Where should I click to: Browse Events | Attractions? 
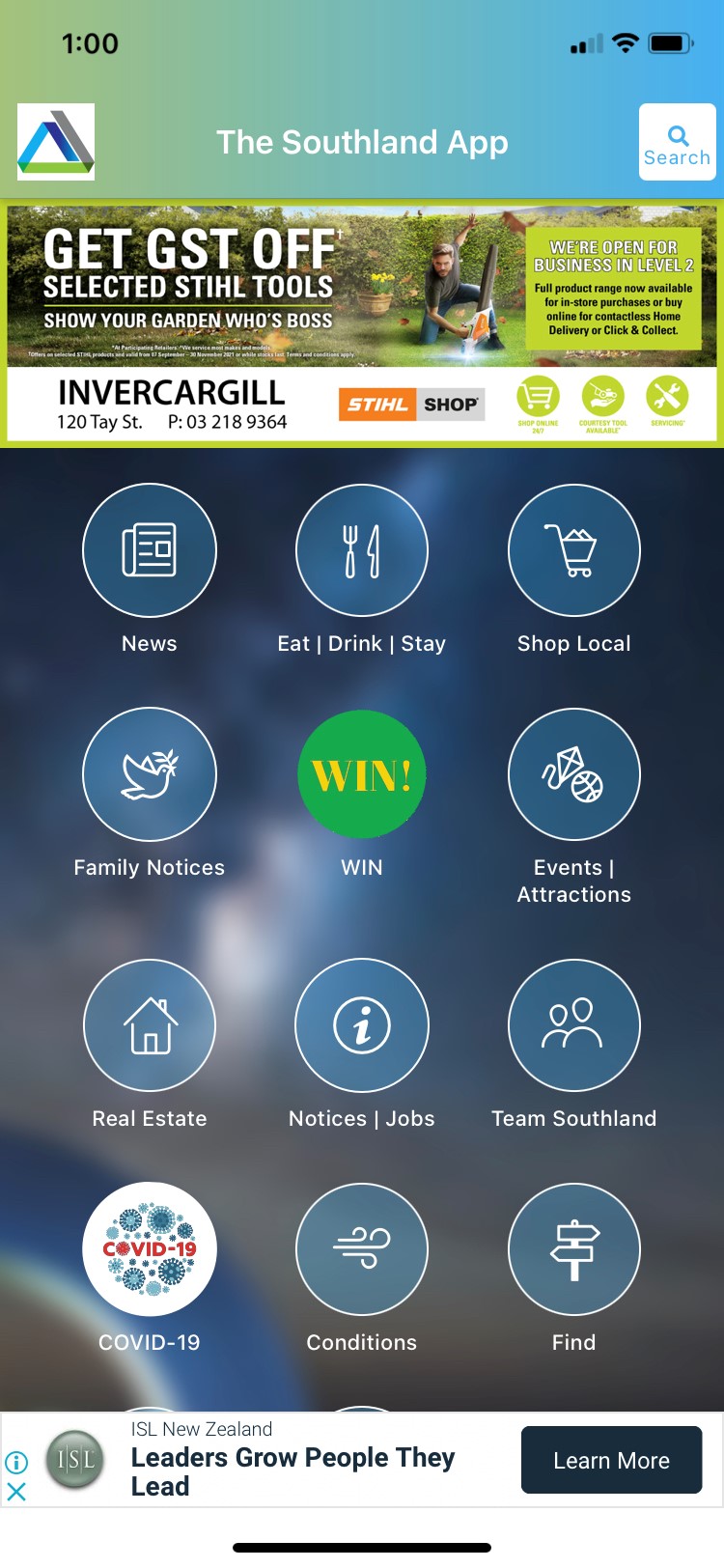(x=574, y=774)
